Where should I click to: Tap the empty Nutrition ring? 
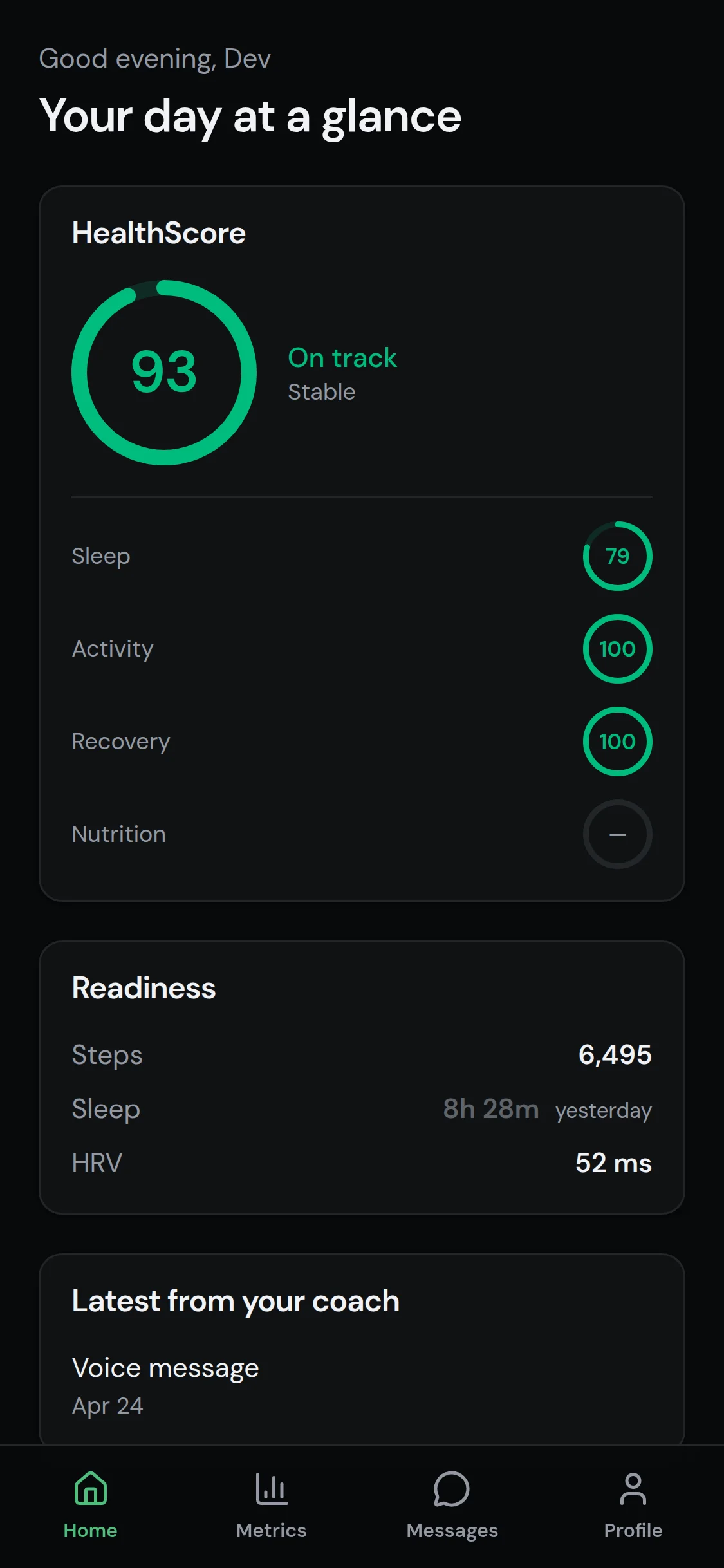coord(617,834)
